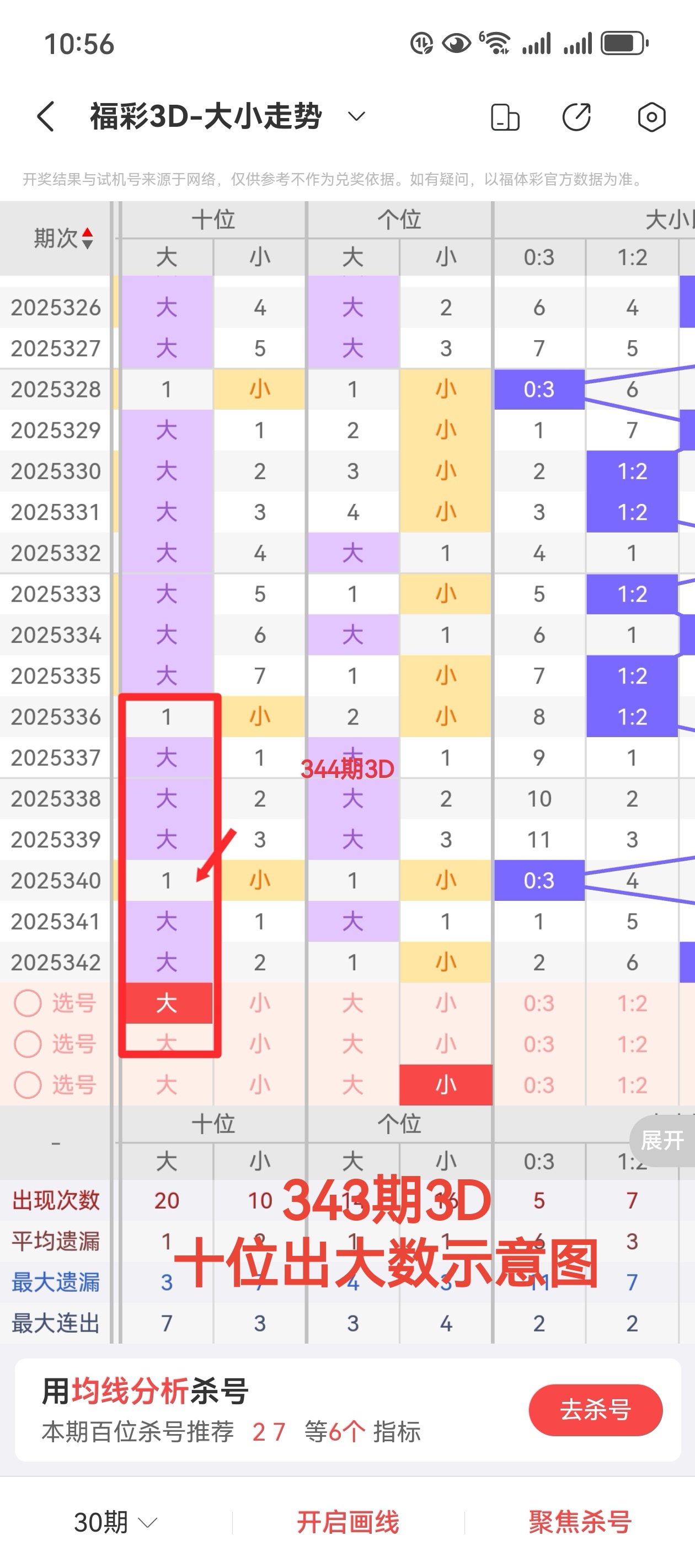The image size is (695, 1568).
Task: Select the third 选号 radio circle
Action: pyautogui.click(x=29, y=1084)
